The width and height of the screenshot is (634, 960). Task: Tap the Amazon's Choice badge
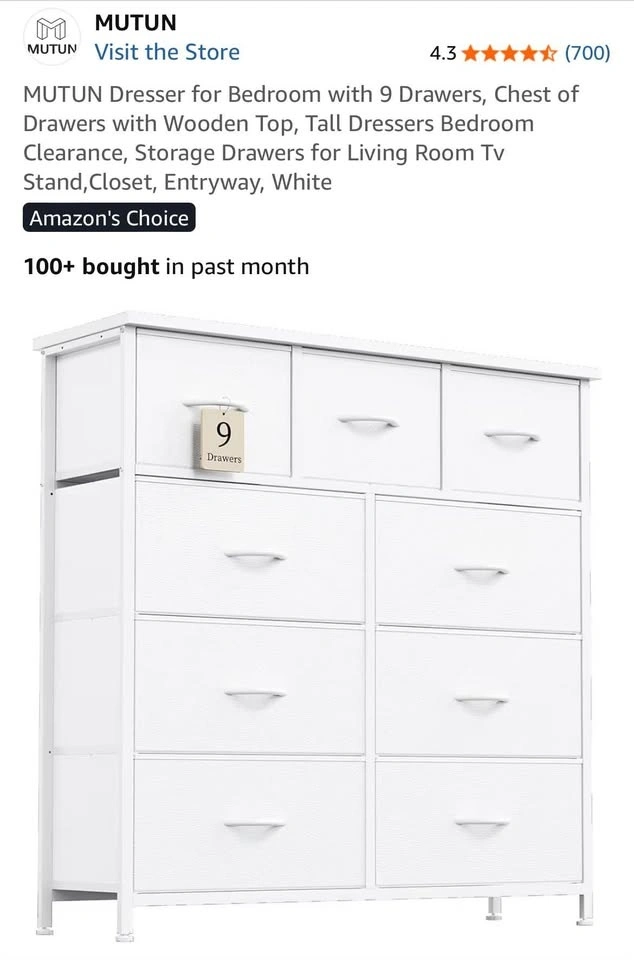(109, 218)
